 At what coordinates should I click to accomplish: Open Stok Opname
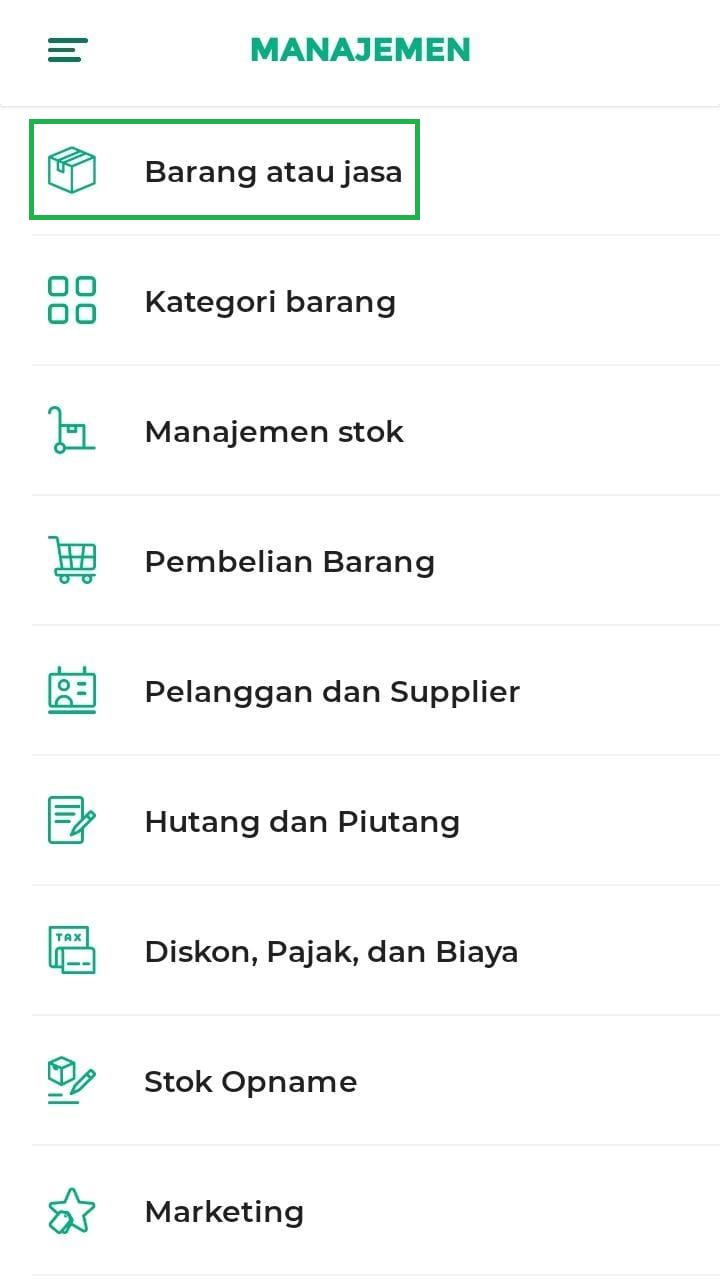pyautogui.click(x=376, y=1081)
